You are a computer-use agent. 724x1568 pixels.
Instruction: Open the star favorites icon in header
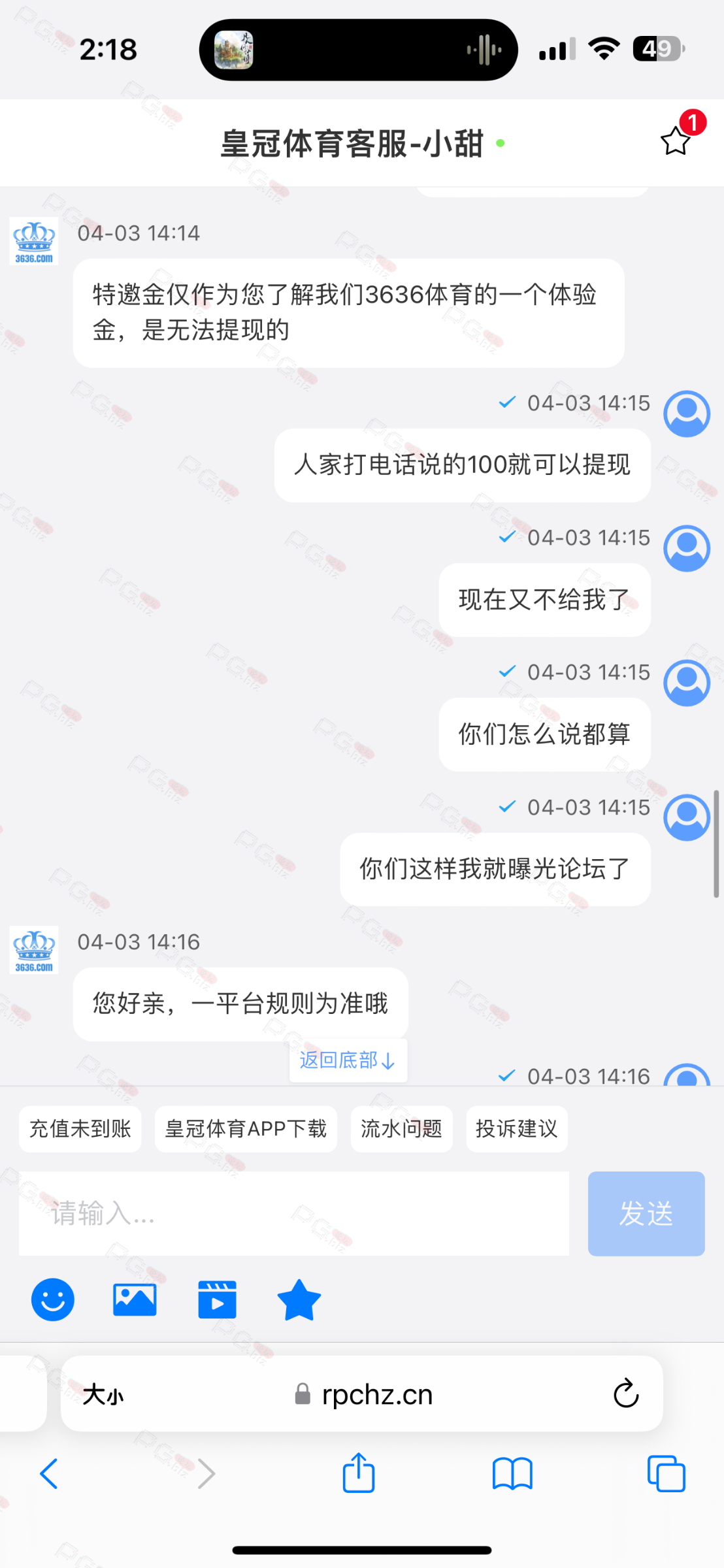tap(675, 141)
